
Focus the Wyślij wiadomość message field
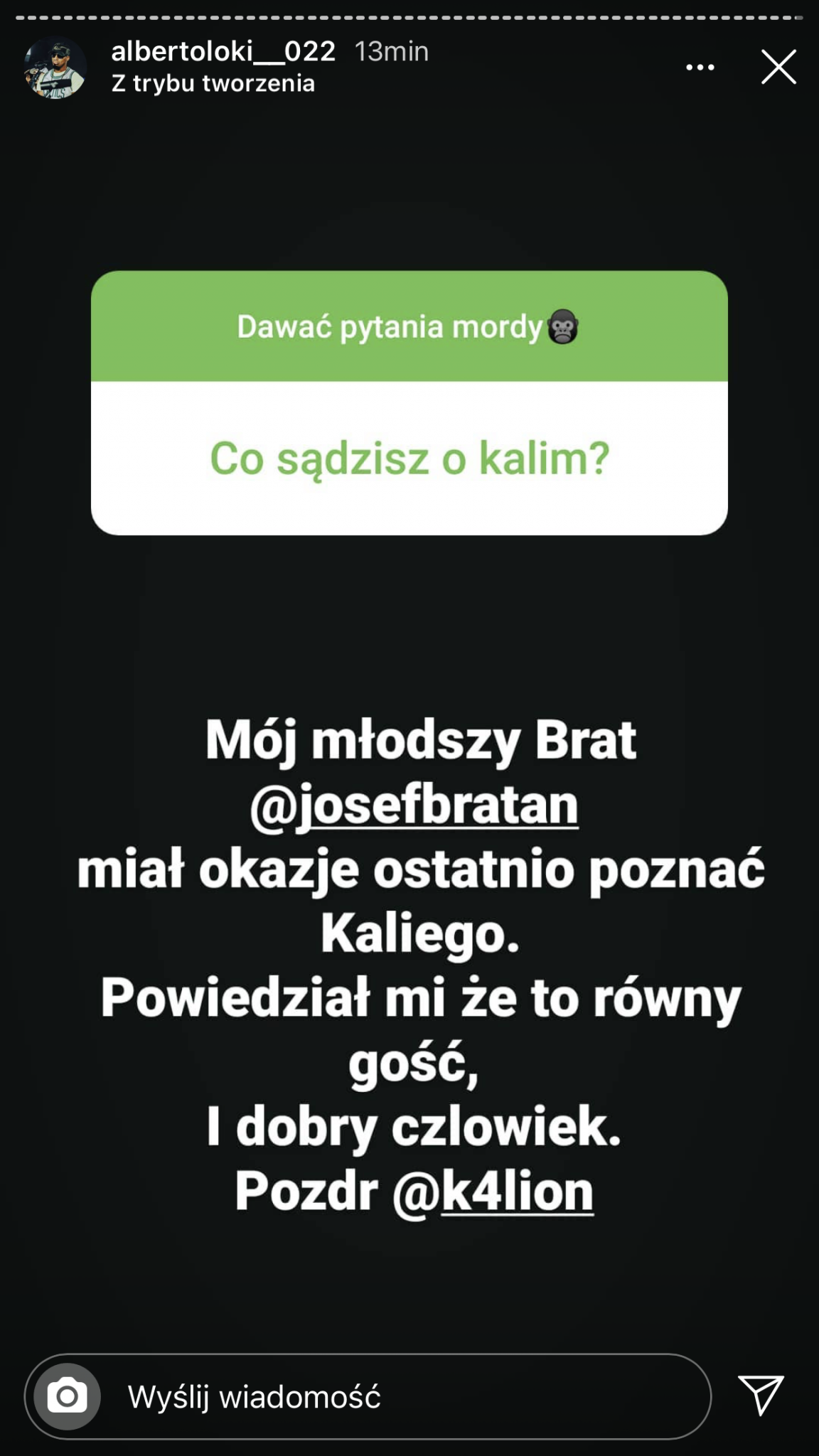point(398,1396)
